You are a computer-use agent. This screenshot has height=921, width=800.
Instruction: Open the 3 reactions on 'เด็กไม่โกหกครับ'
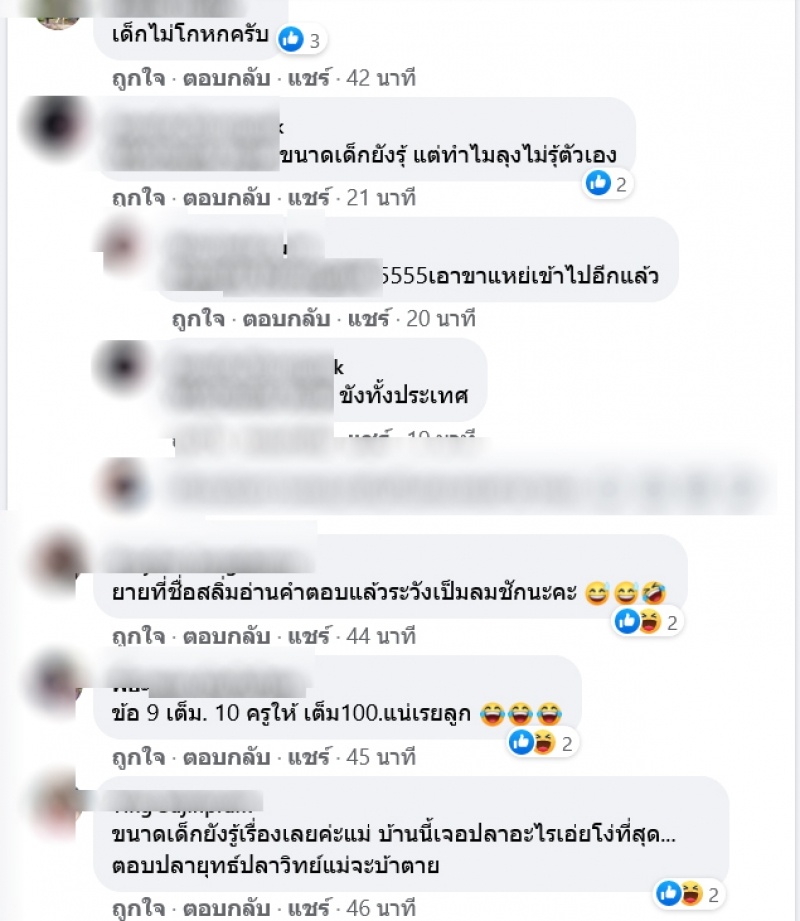(300, 40)
